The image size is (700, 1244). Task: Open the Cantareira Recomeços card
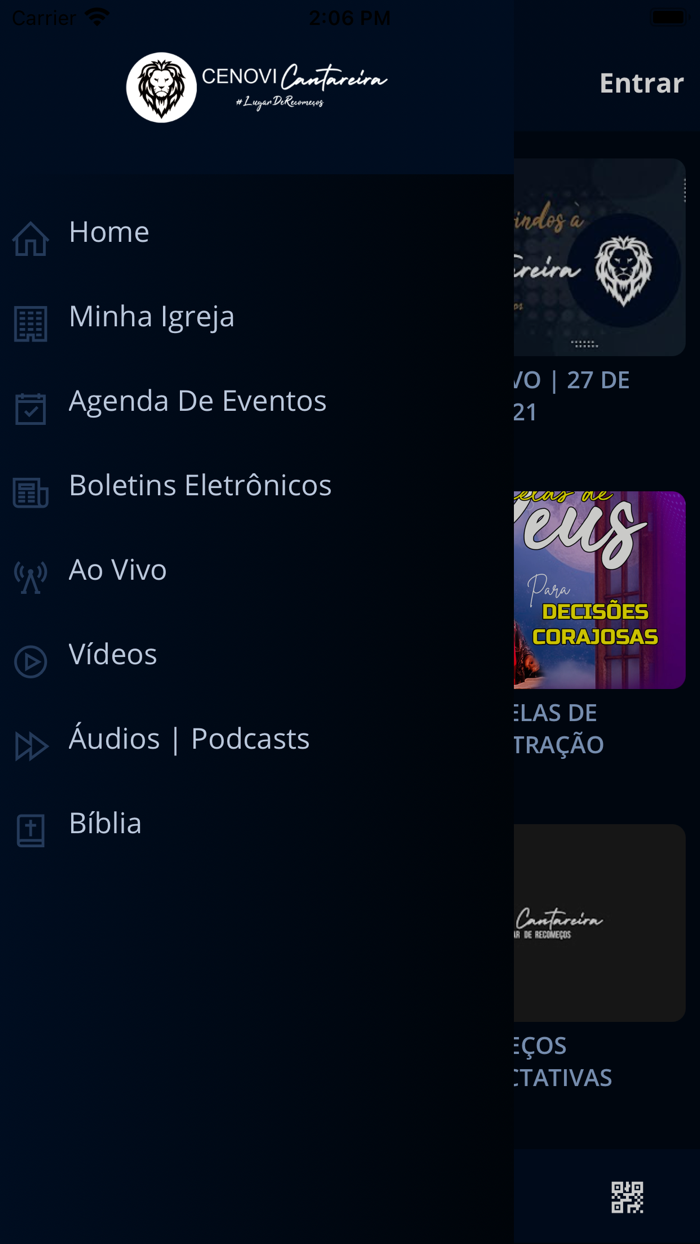pyautogui.click(x=599, y=922)
